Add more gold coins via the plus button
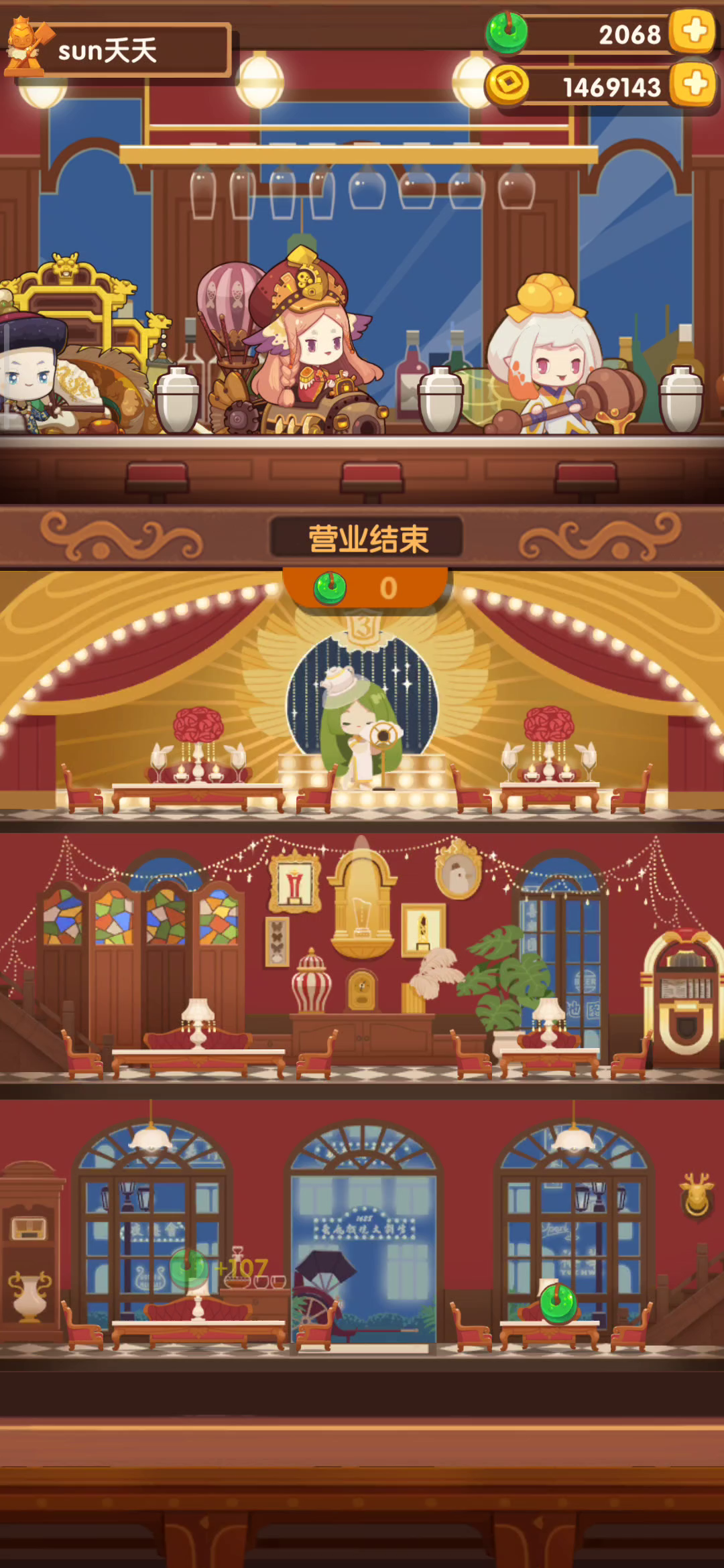The width and height of the screenshot is (724, 1568). (695, 84)
